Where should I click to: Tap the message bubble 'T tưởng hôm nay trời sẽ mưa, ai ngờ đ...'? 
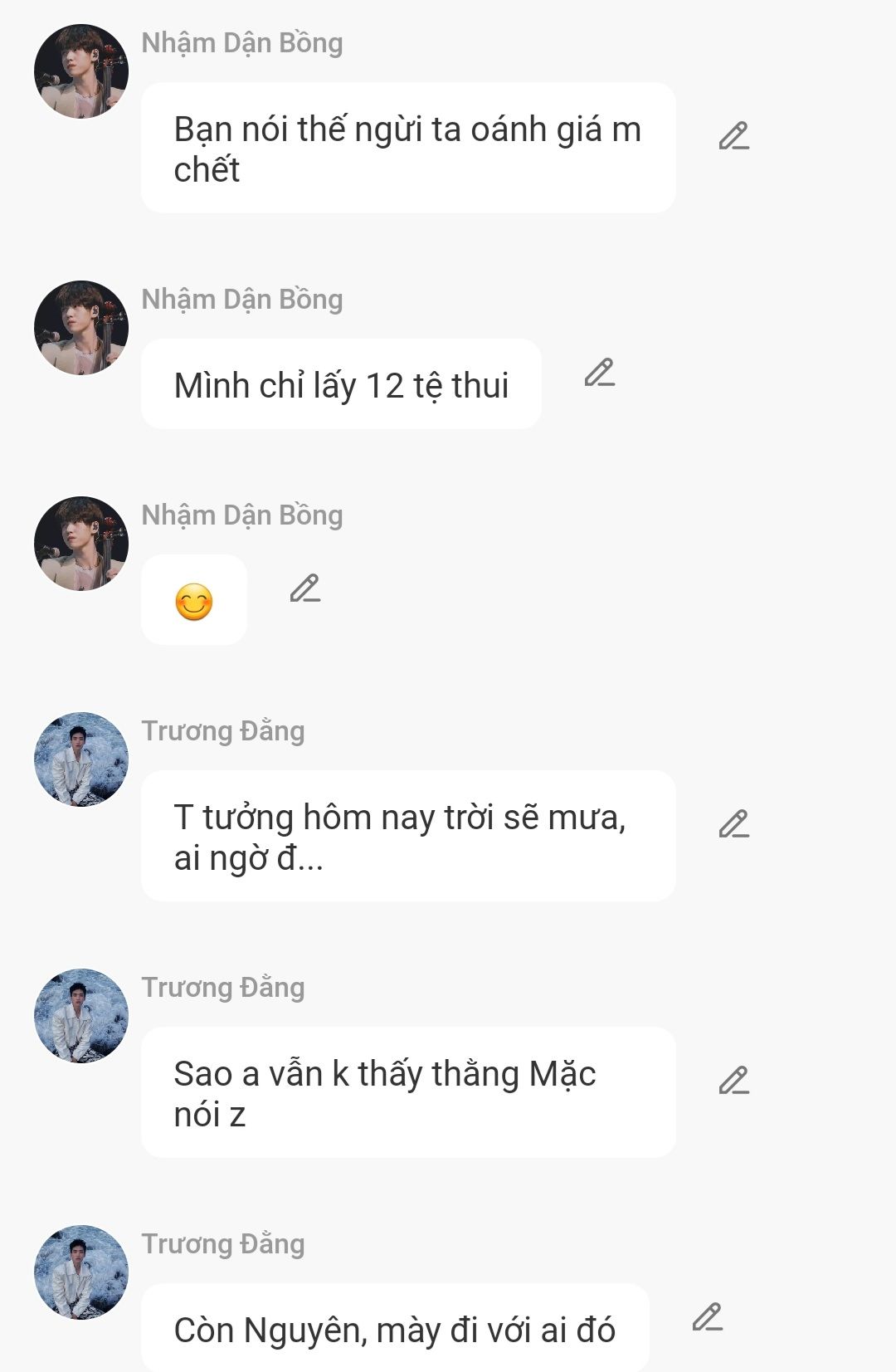[407, 836]
